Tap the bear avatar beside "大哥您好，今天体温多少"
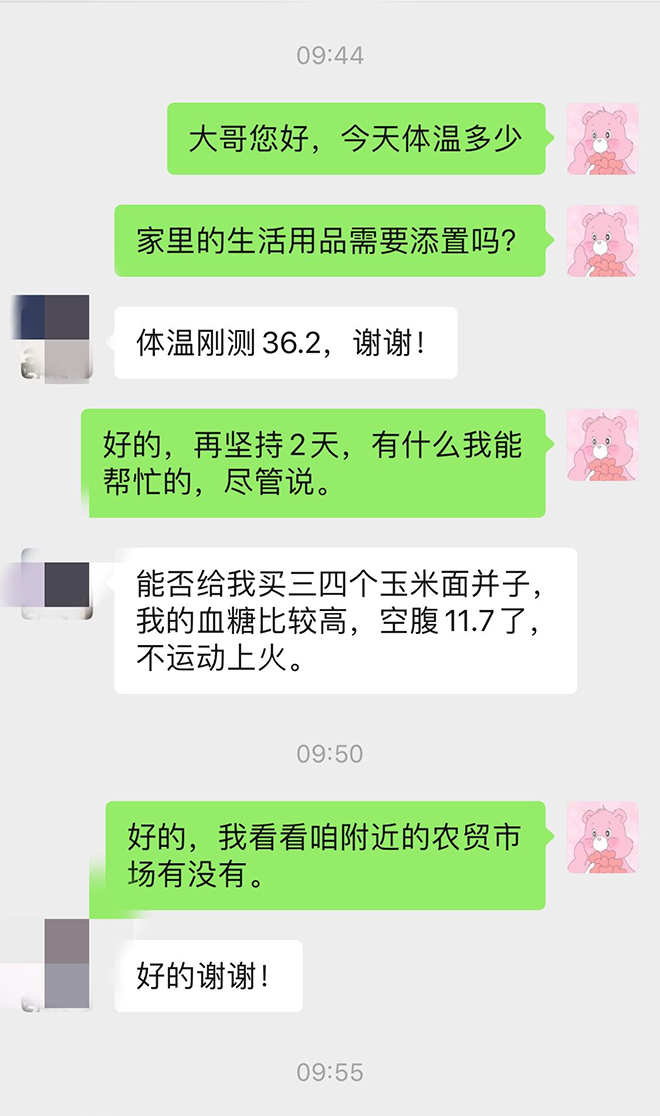660x1116 pixels. coord(602,138)
